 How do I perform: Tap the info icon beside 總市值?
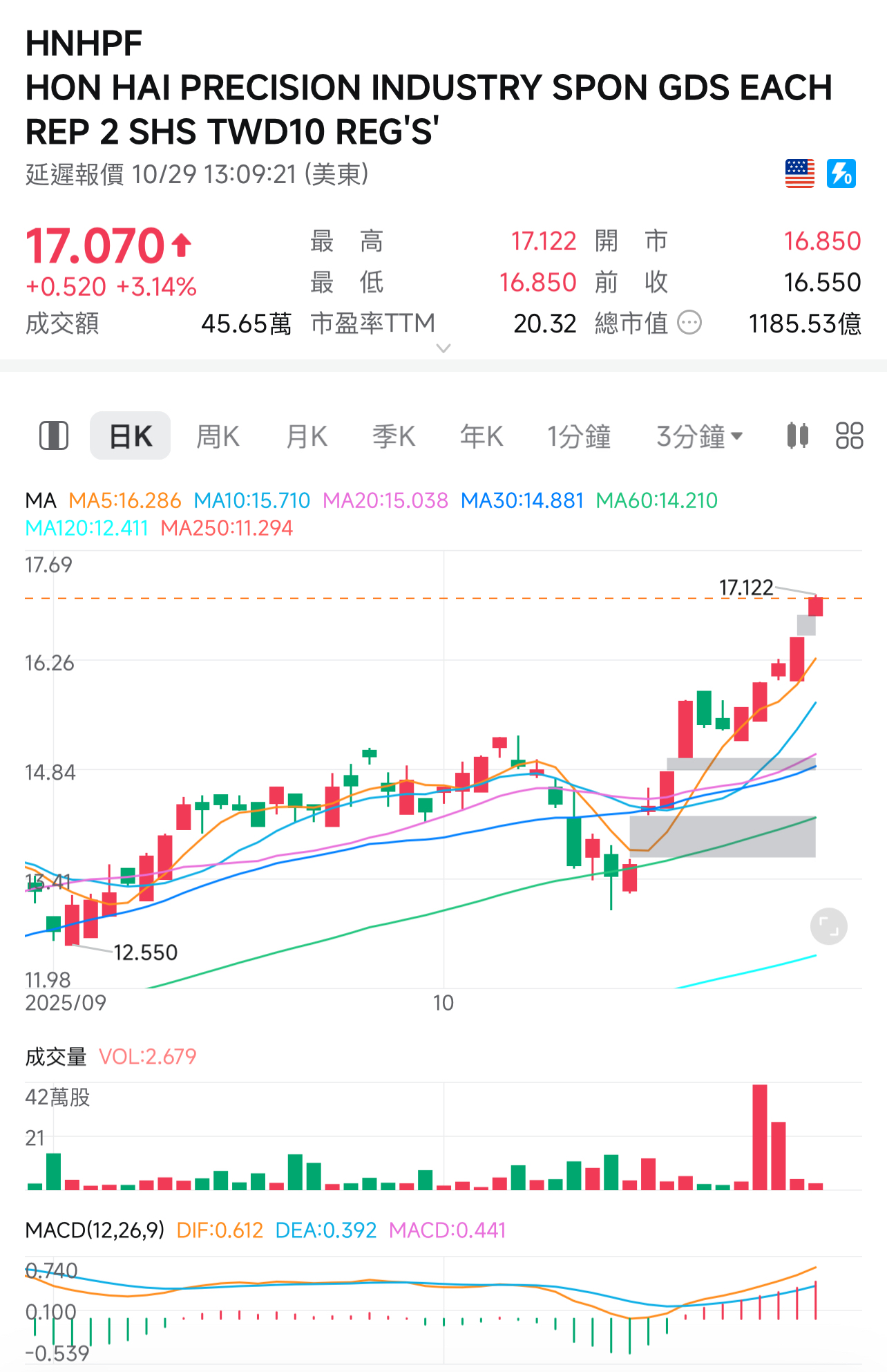point(689,323)
